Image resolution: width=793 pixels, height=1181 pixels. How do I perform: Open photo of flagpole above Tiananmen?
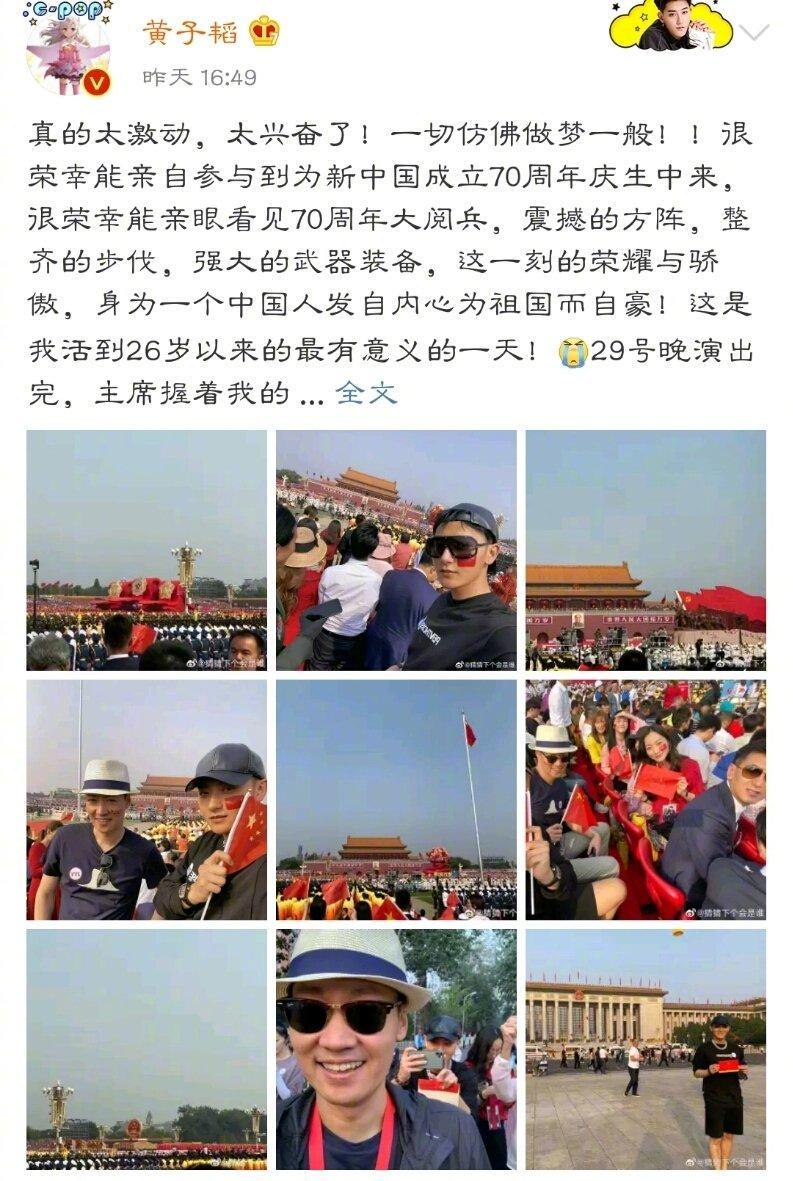coord(396,800)
